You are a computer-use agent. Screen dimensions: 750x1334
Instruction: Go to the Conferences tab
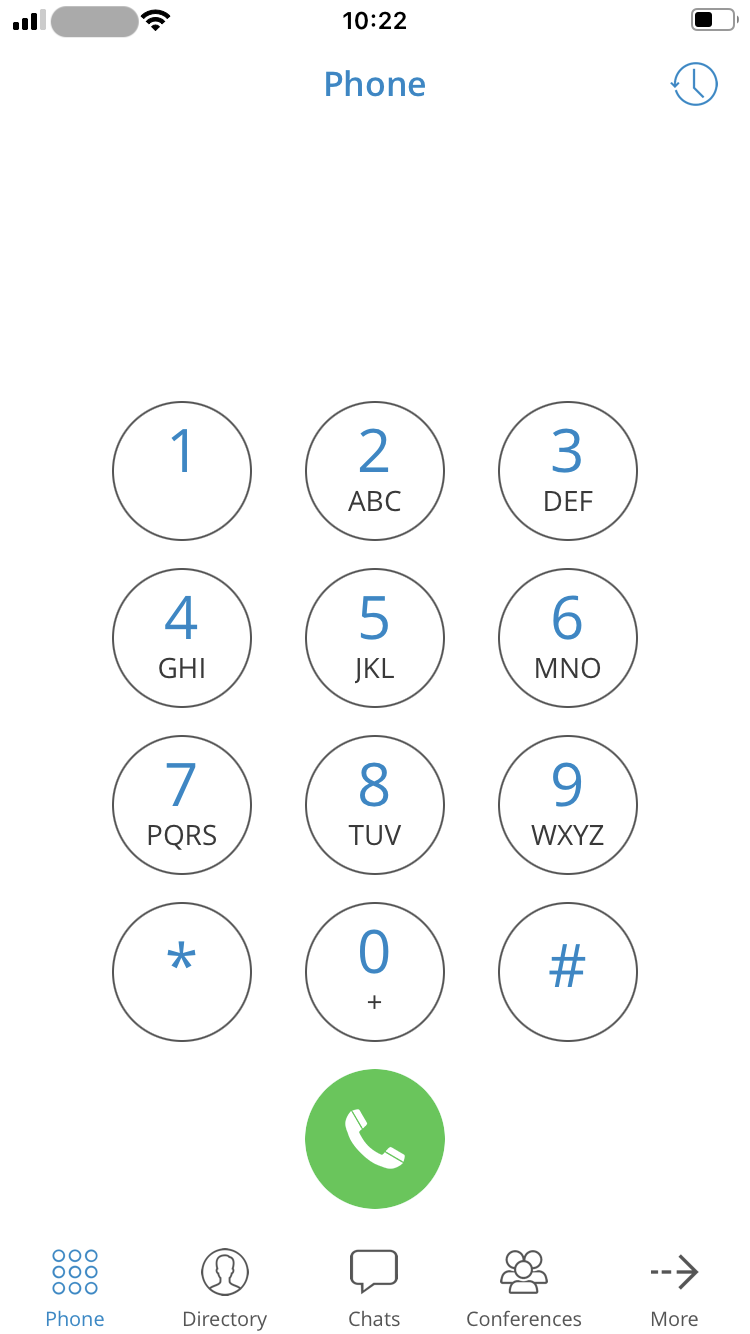click(x=524, y=1289)
